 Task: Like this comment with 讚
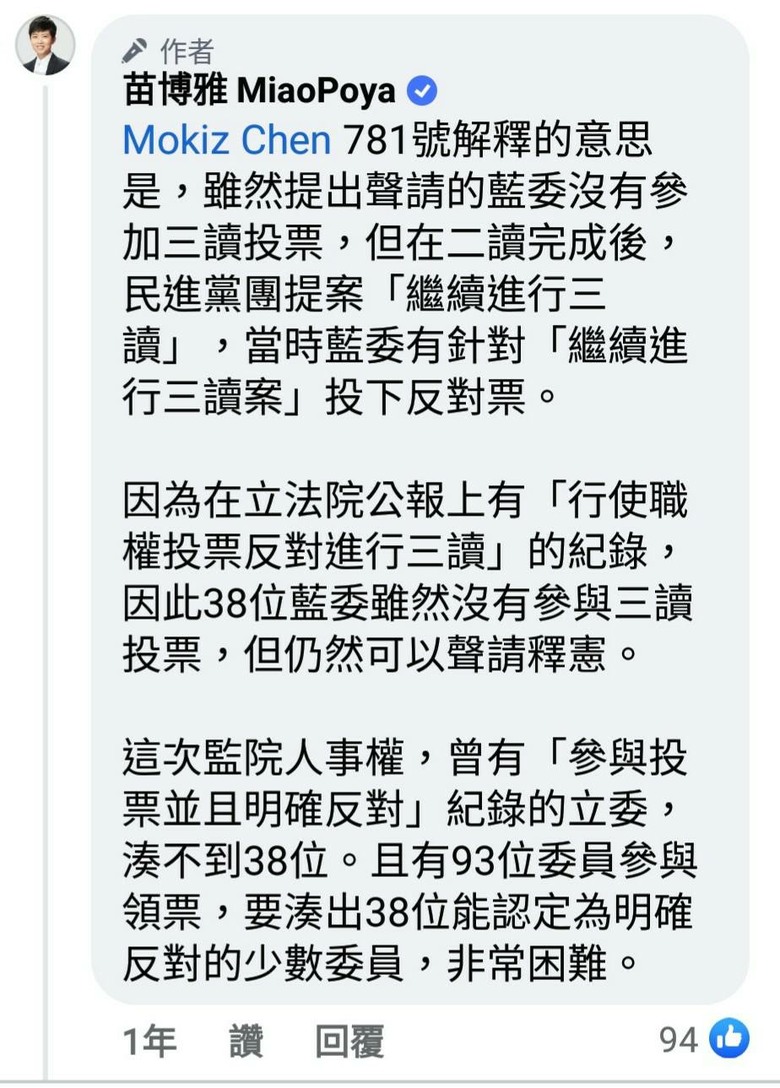pyautogui.click(x=246, y=1041)
